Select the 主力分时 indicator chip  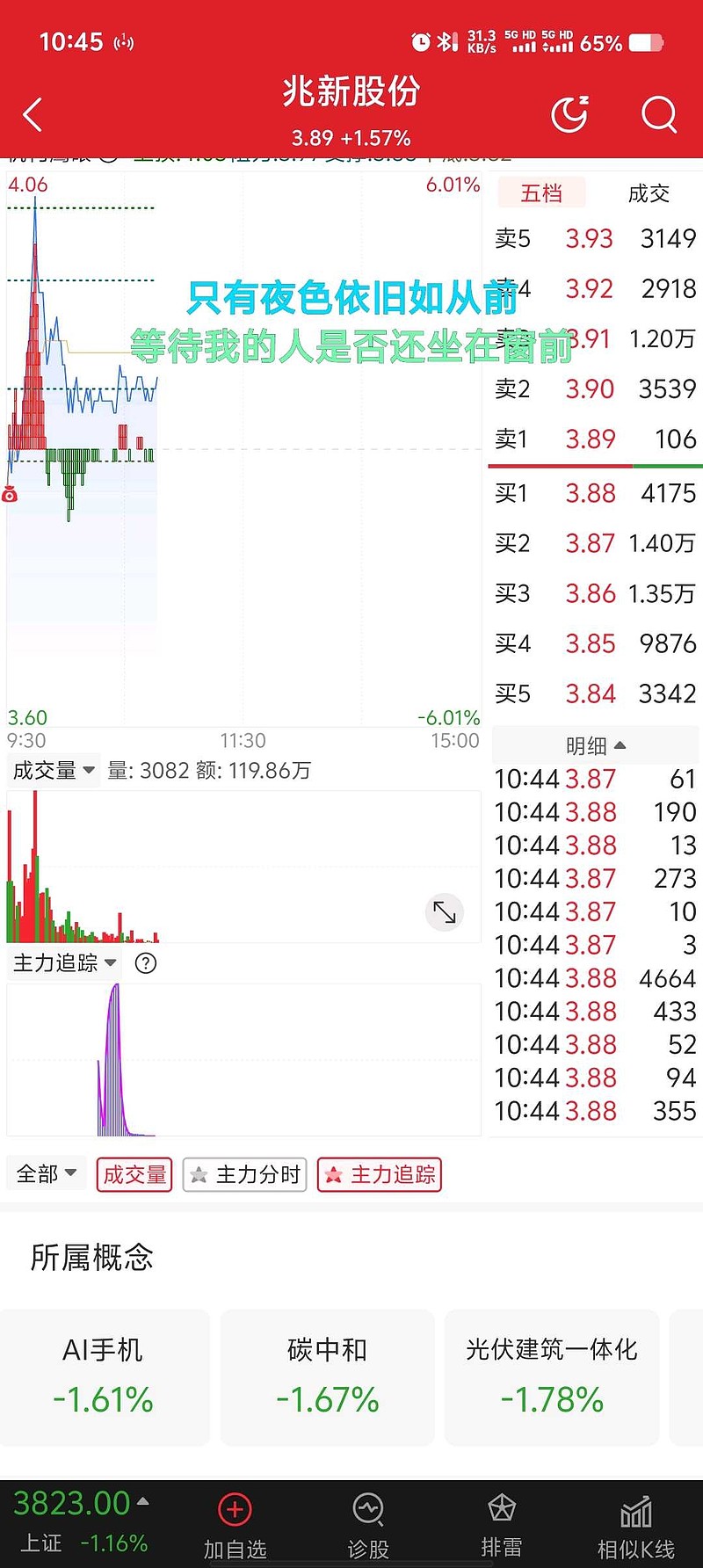(245, 1174)
